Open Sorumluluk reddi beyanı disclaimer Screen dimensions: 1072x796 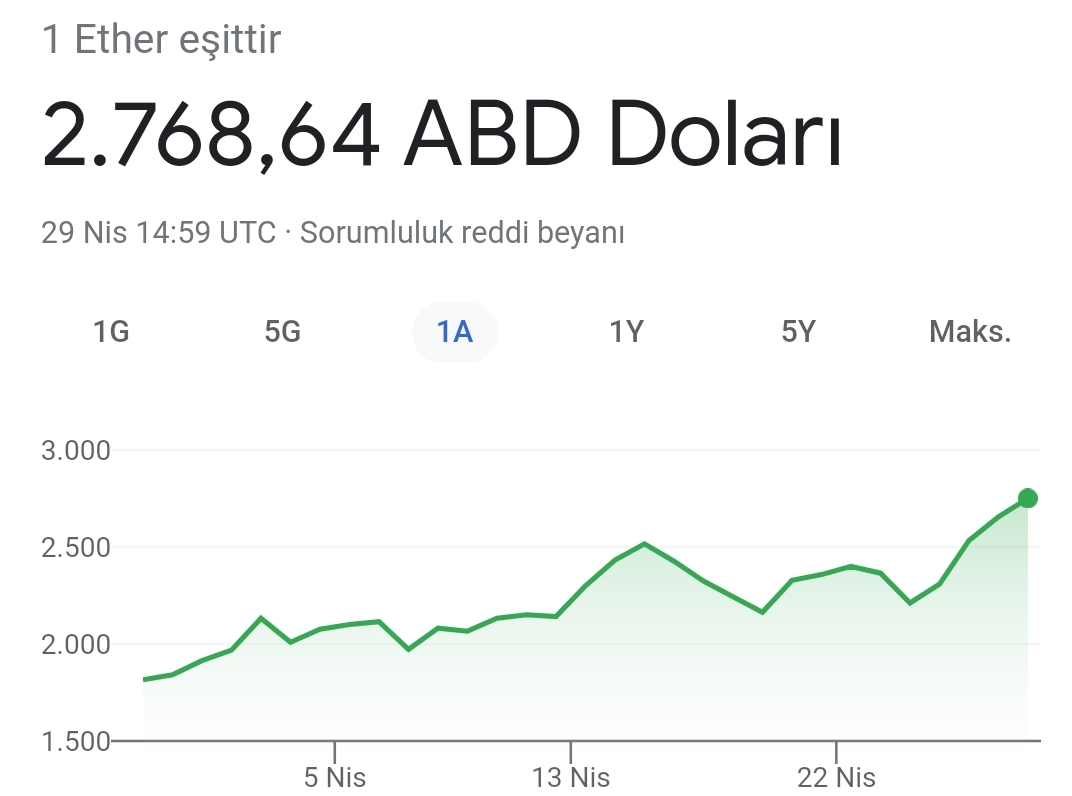pyautogui.click(x=462, y=233)
